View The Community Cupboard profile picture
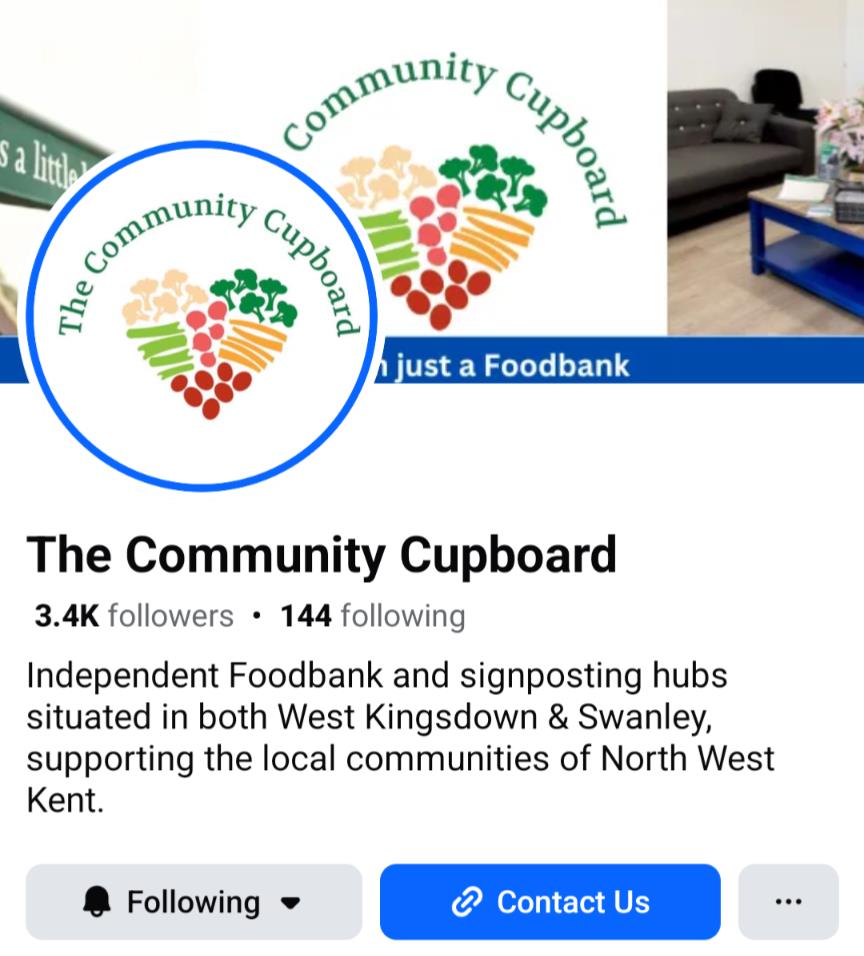This screenshot has height=956, width=864. 203,316
